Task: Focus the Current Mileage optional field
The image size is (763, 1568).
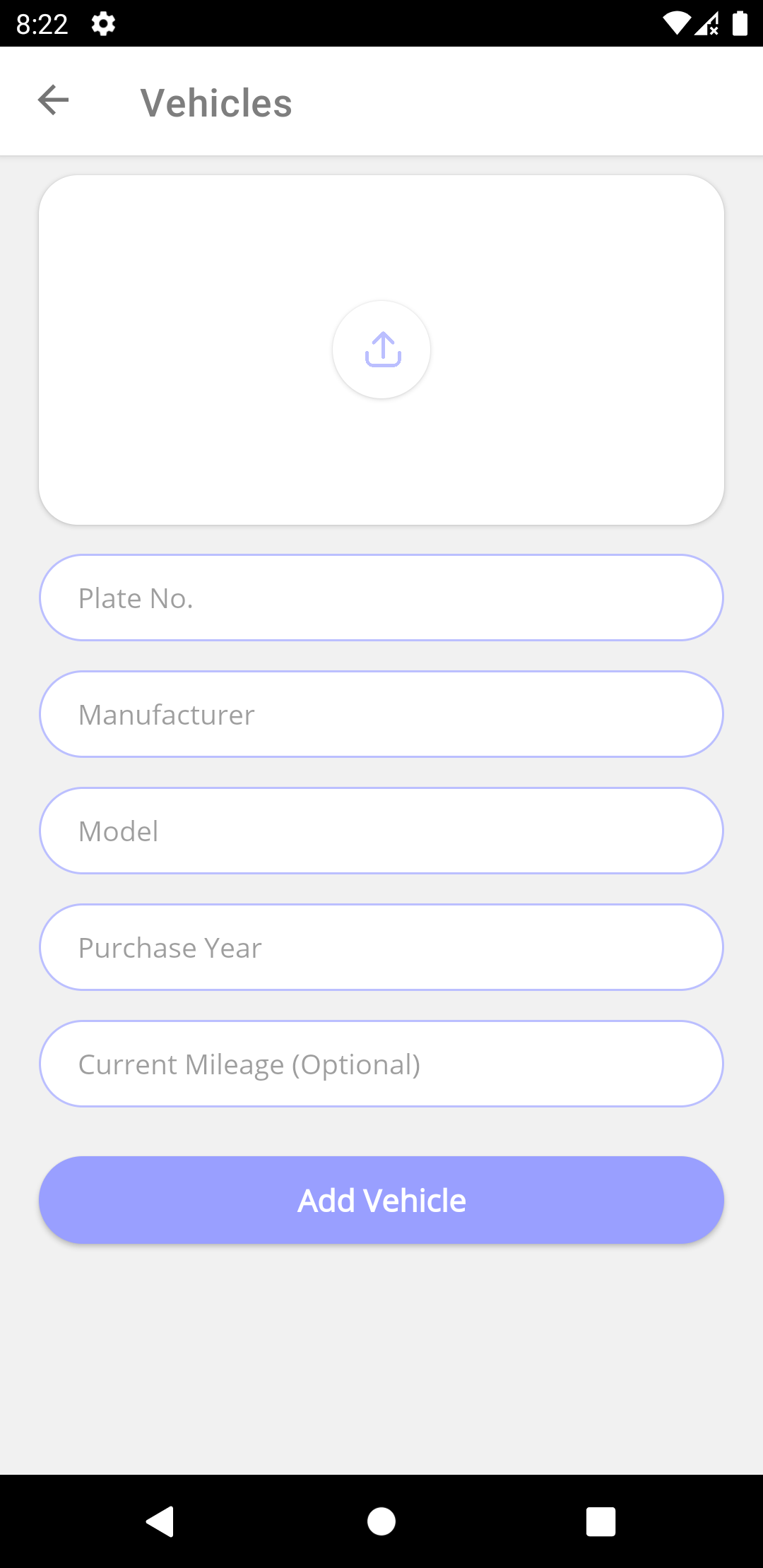Action: coord(381,1063)
